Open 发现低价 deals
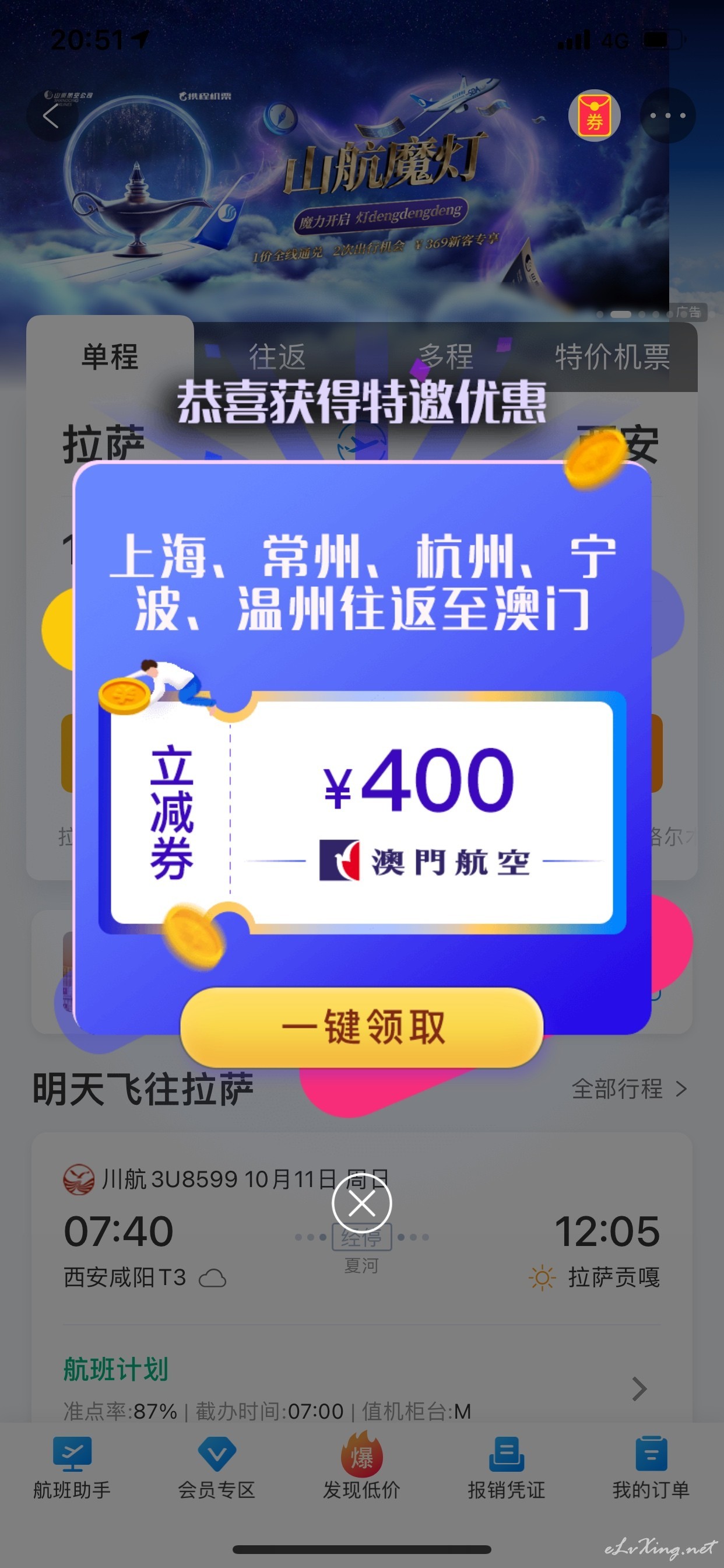 click(x=361, y=1468)
